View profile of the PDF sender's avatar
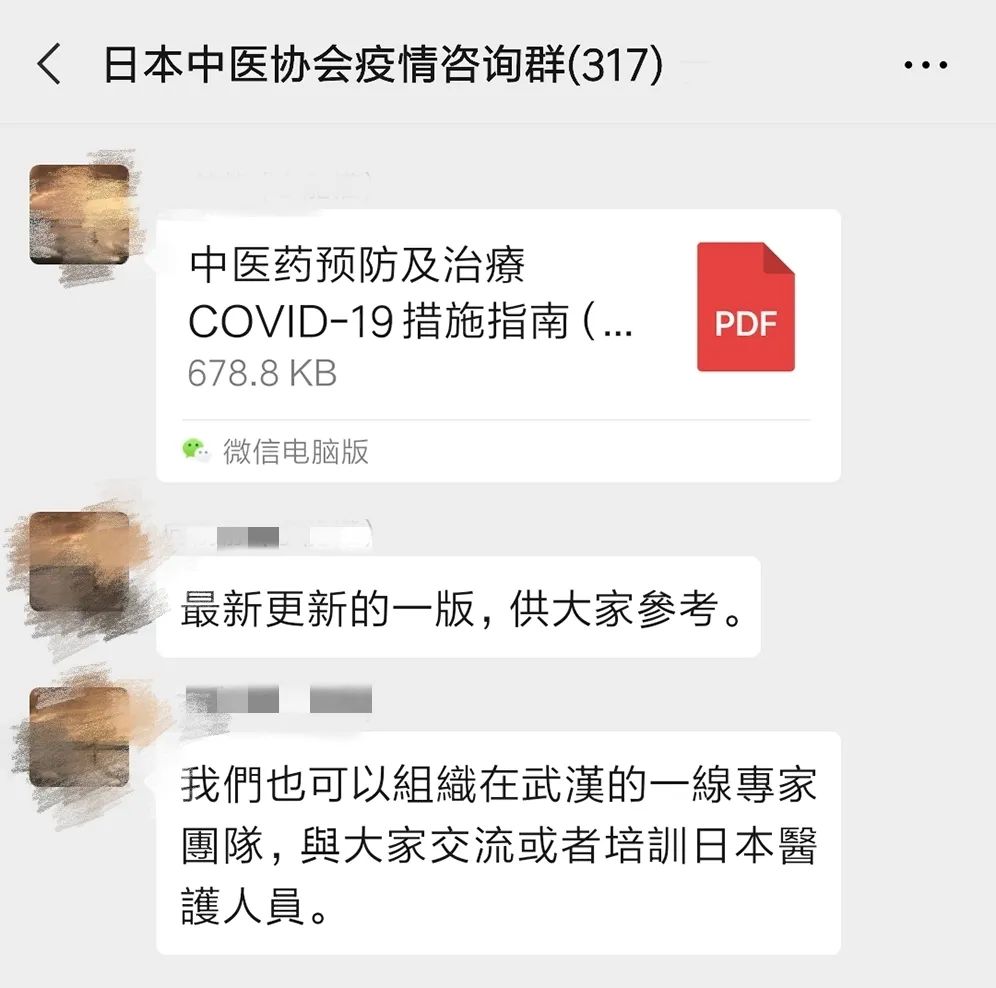 point(80,214)
